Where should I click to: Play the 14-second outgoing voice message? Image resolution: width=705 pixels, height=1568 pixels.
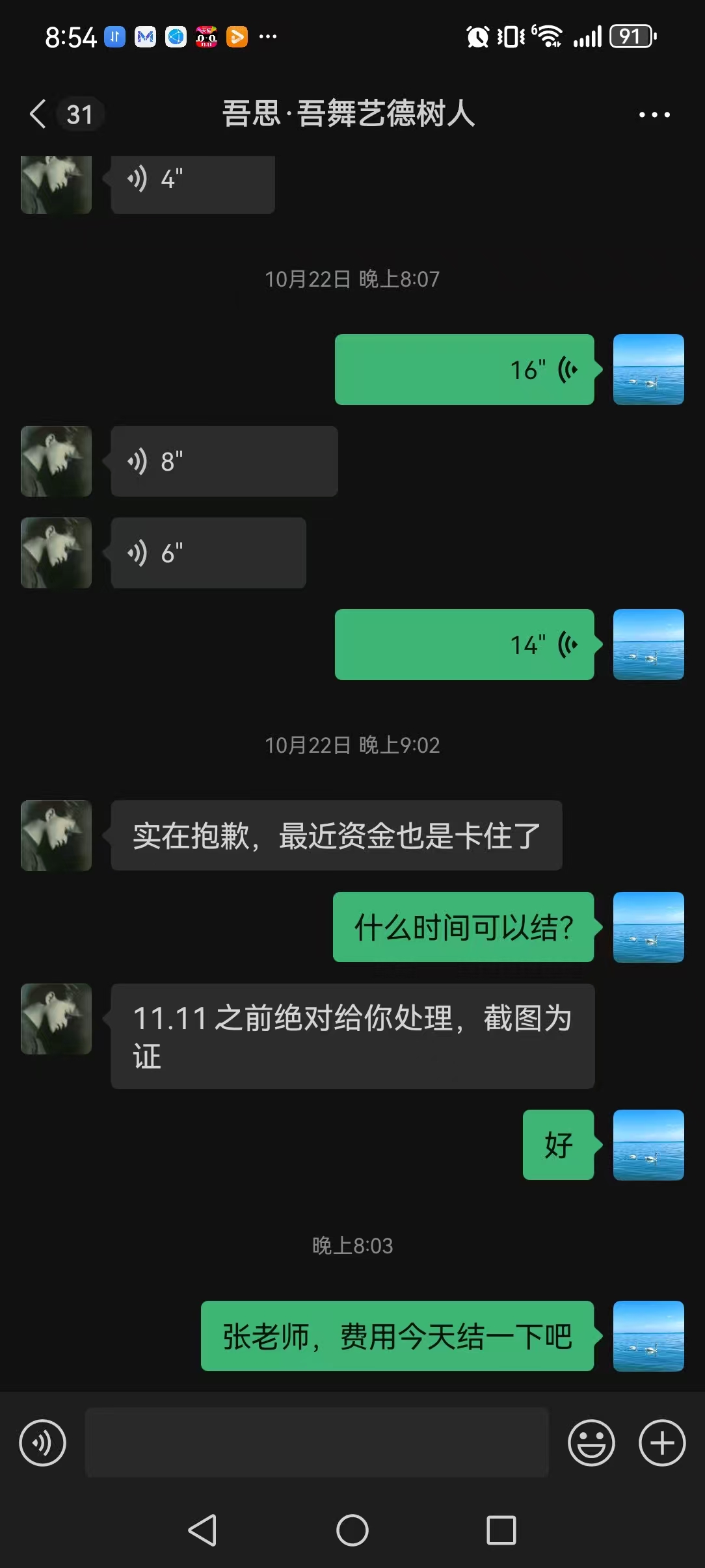[463, 644]
